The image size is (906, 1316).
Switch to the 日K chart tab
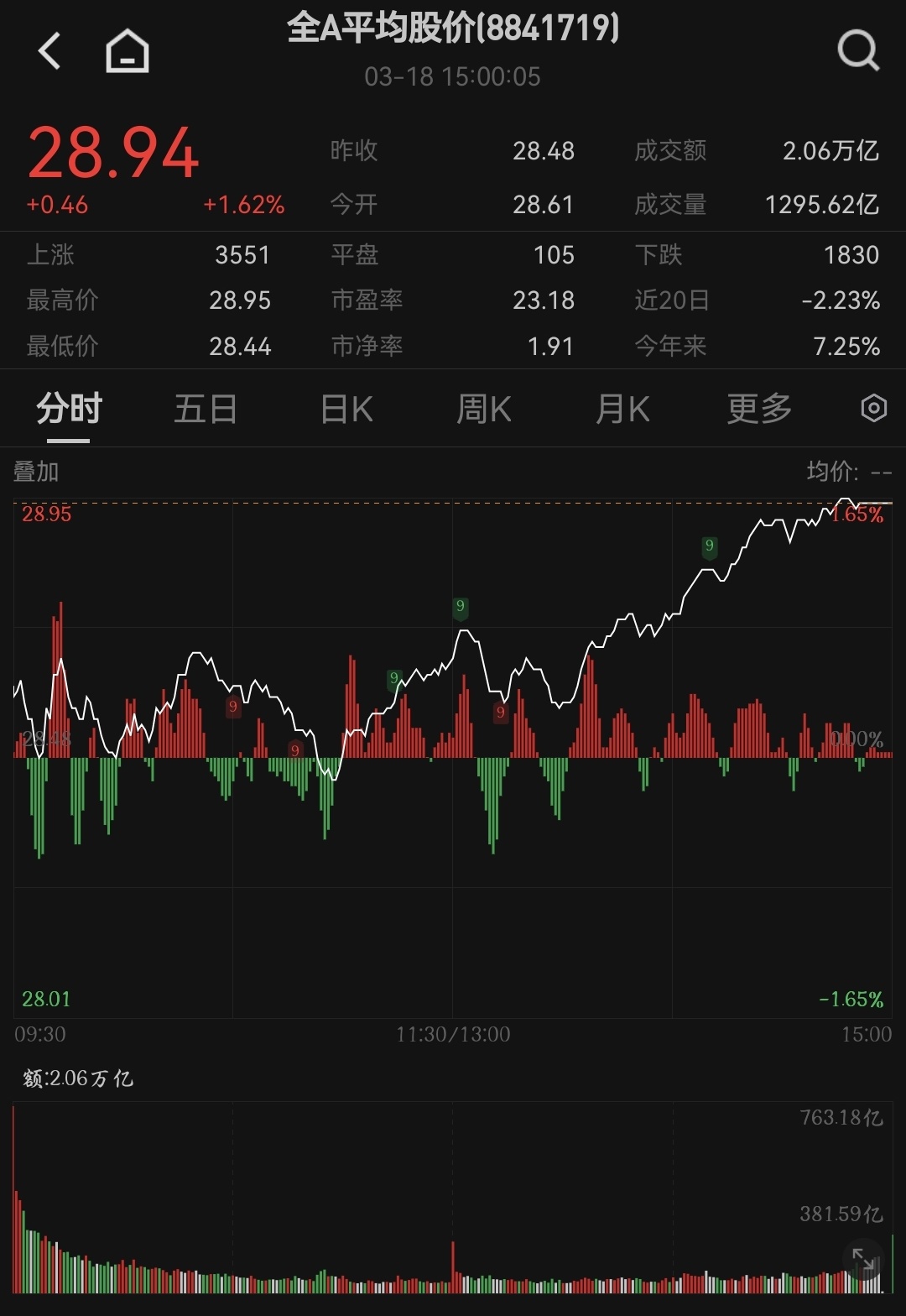pos(346,410)
